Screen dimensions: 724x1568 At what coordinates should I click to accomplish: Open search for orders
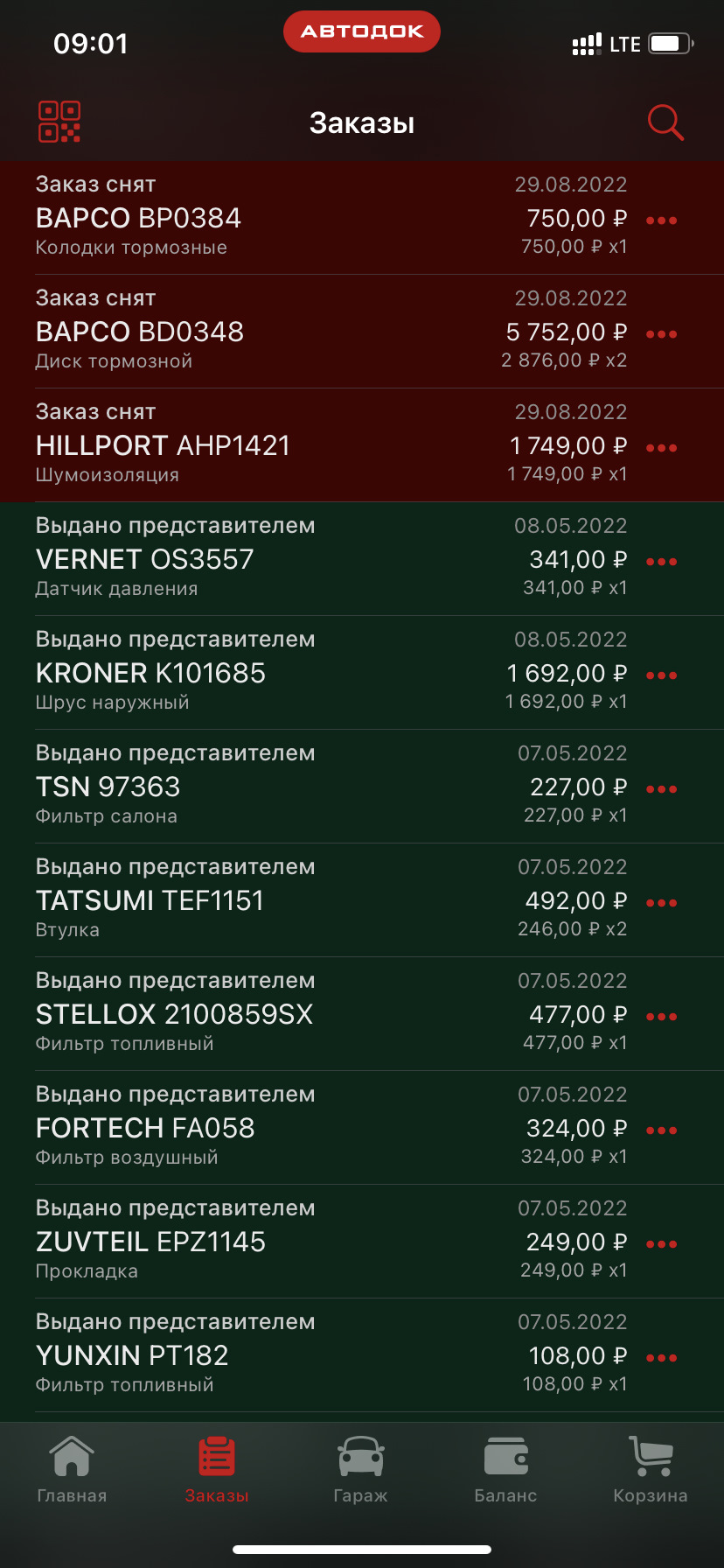[665, 122]
